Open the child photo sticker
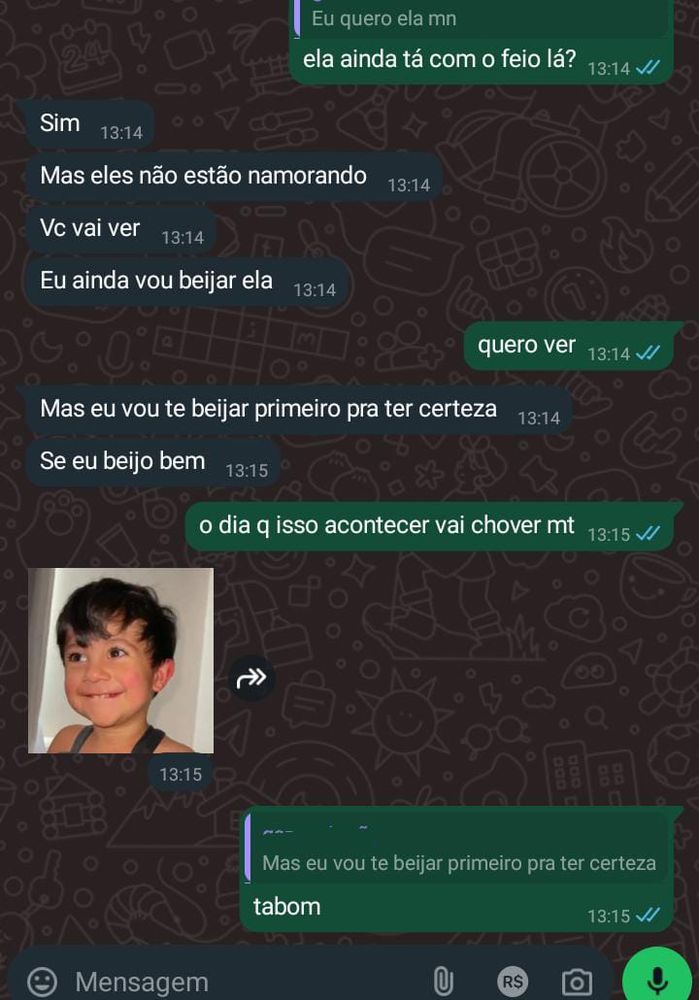The width and height of the screenshot is (699, 1000). pos(121,661)
